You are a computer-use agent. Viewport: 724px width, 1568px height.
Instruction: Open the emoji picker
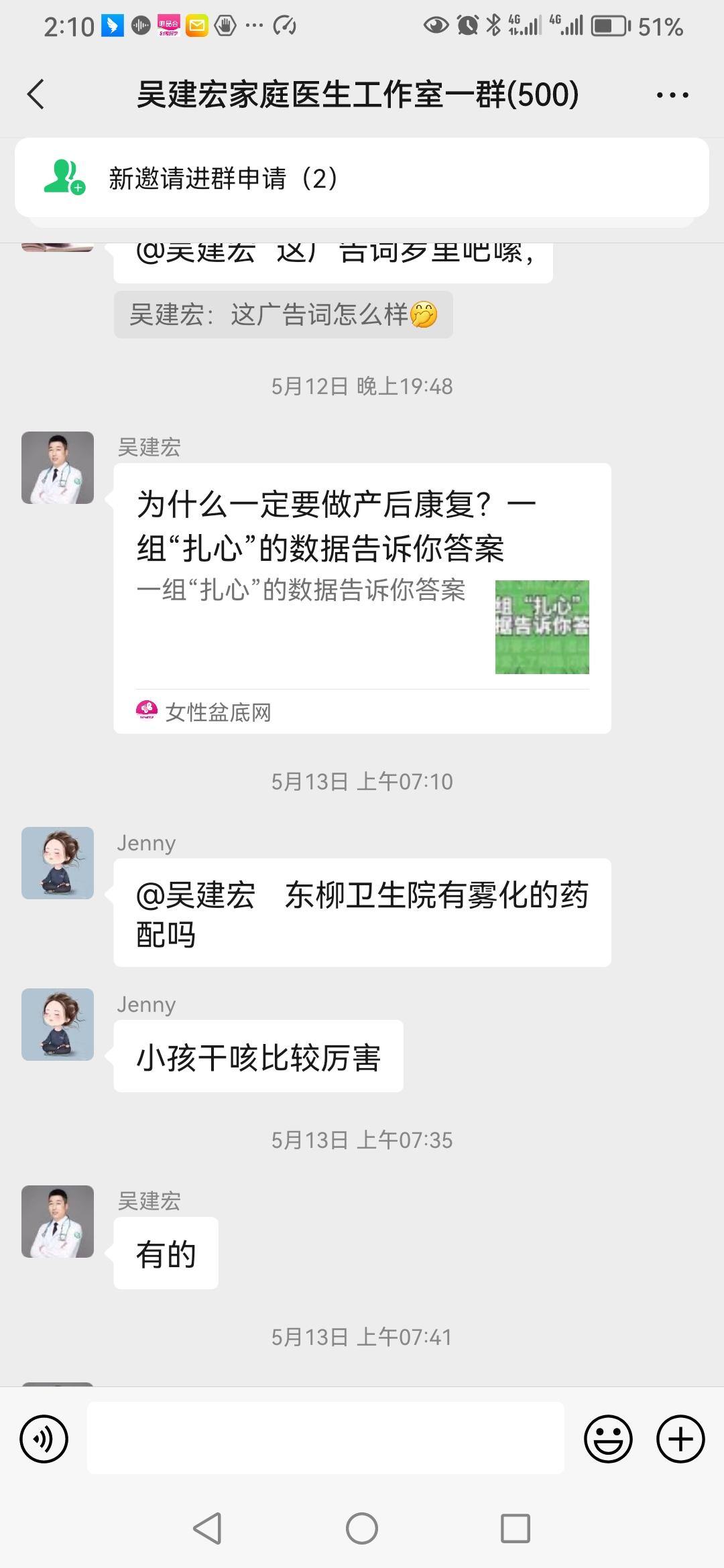608,1439
